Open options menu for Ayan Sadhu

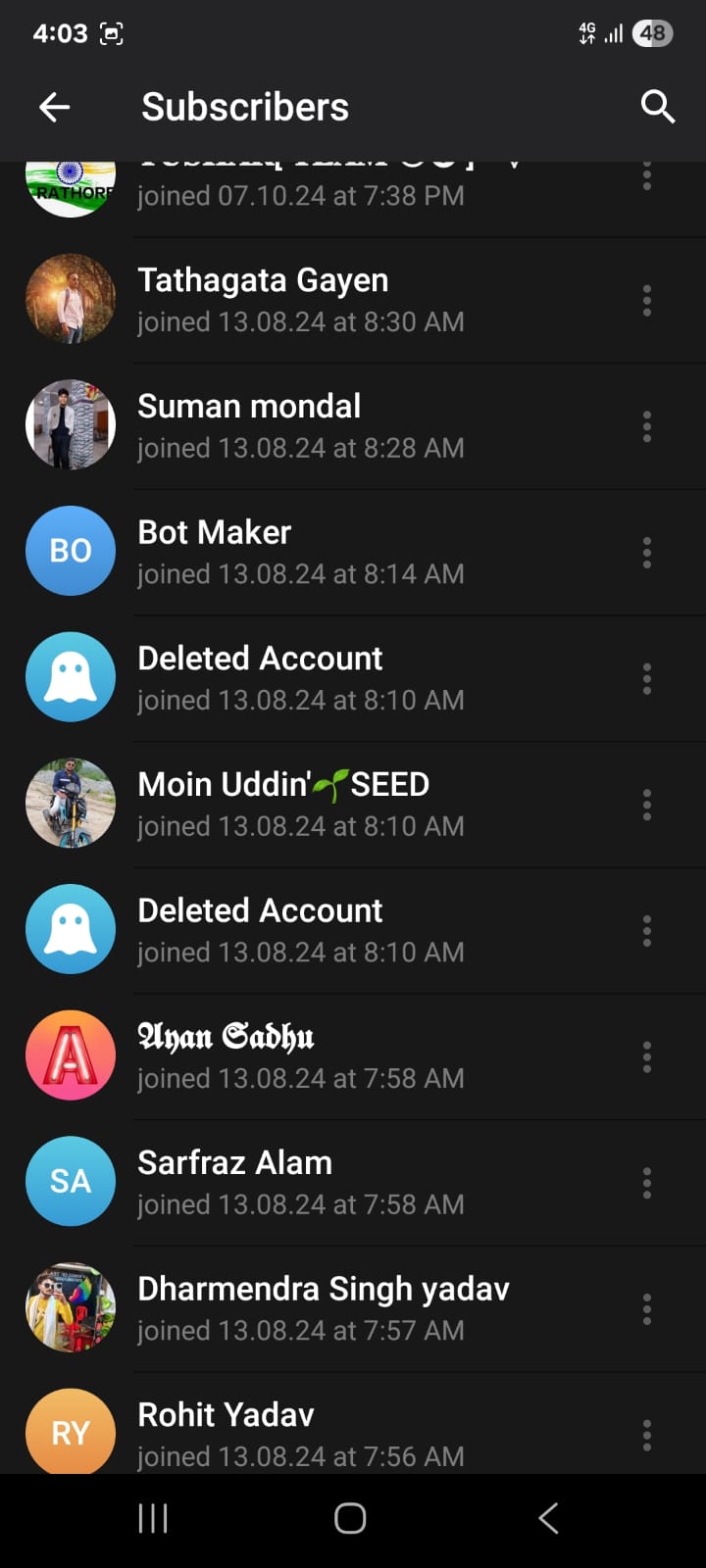646,1056
